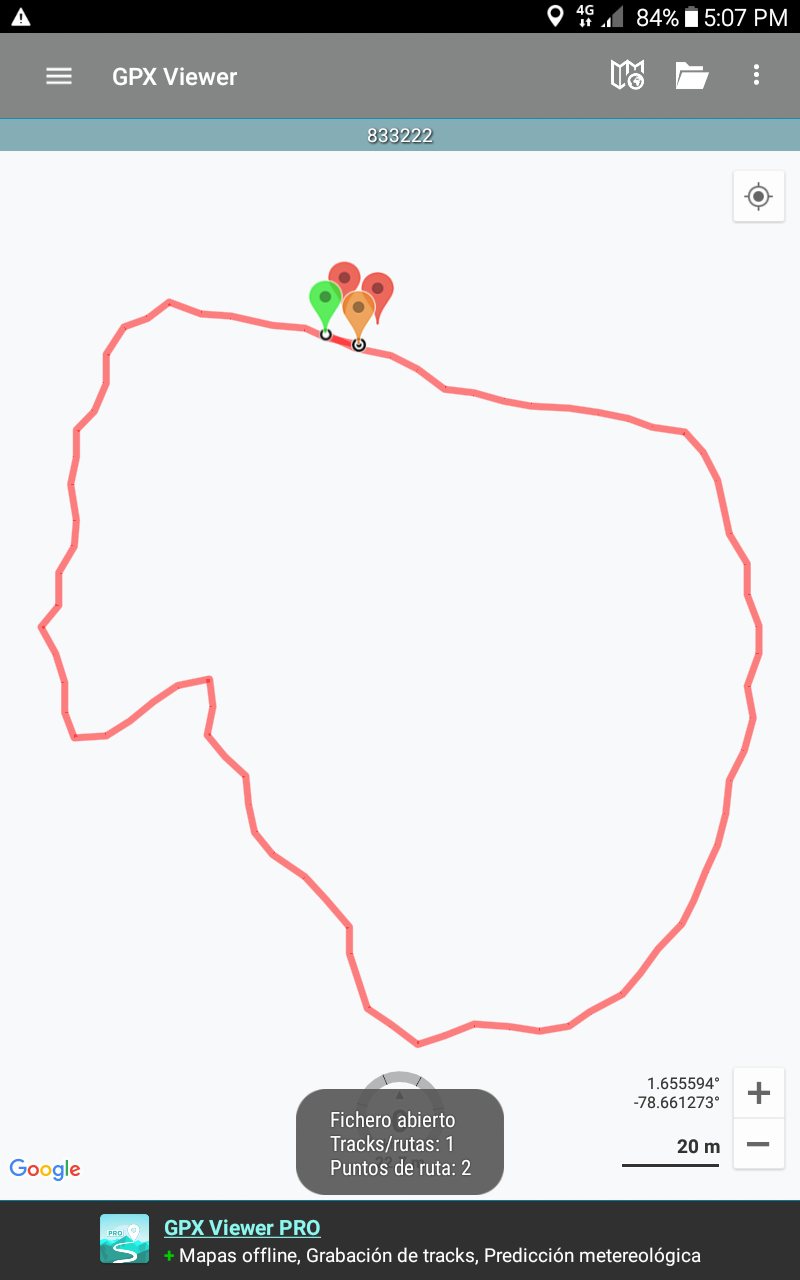Zoom out with the minus button
The width and height of the screenshot is (800, 1280).
pos(758,1144)
